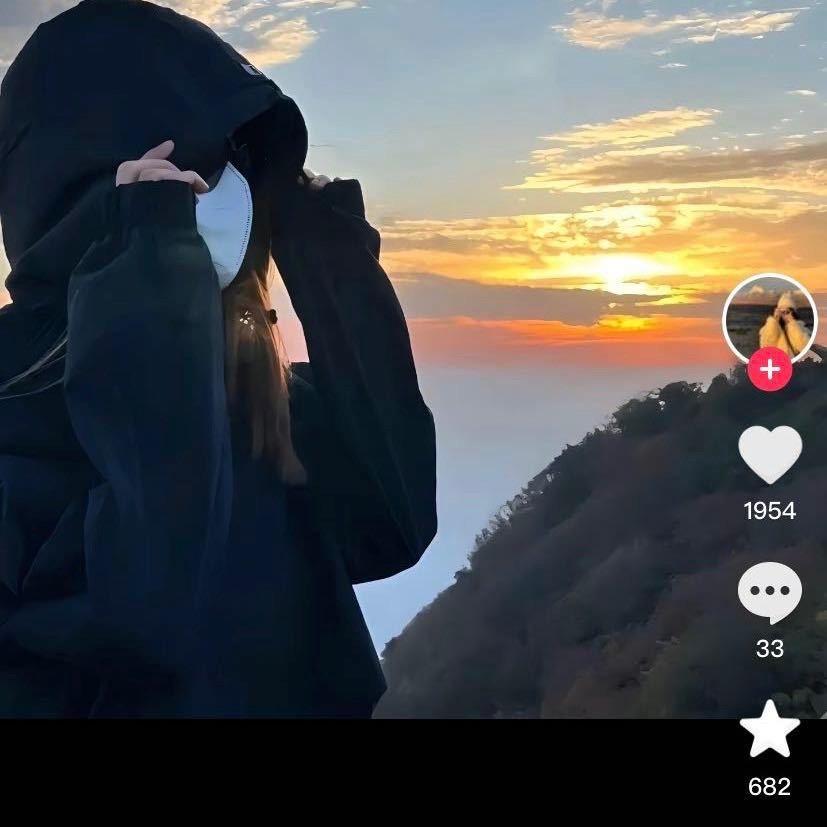Open the comments bubble icon
827x827 pixels.
tap(769, 592)
